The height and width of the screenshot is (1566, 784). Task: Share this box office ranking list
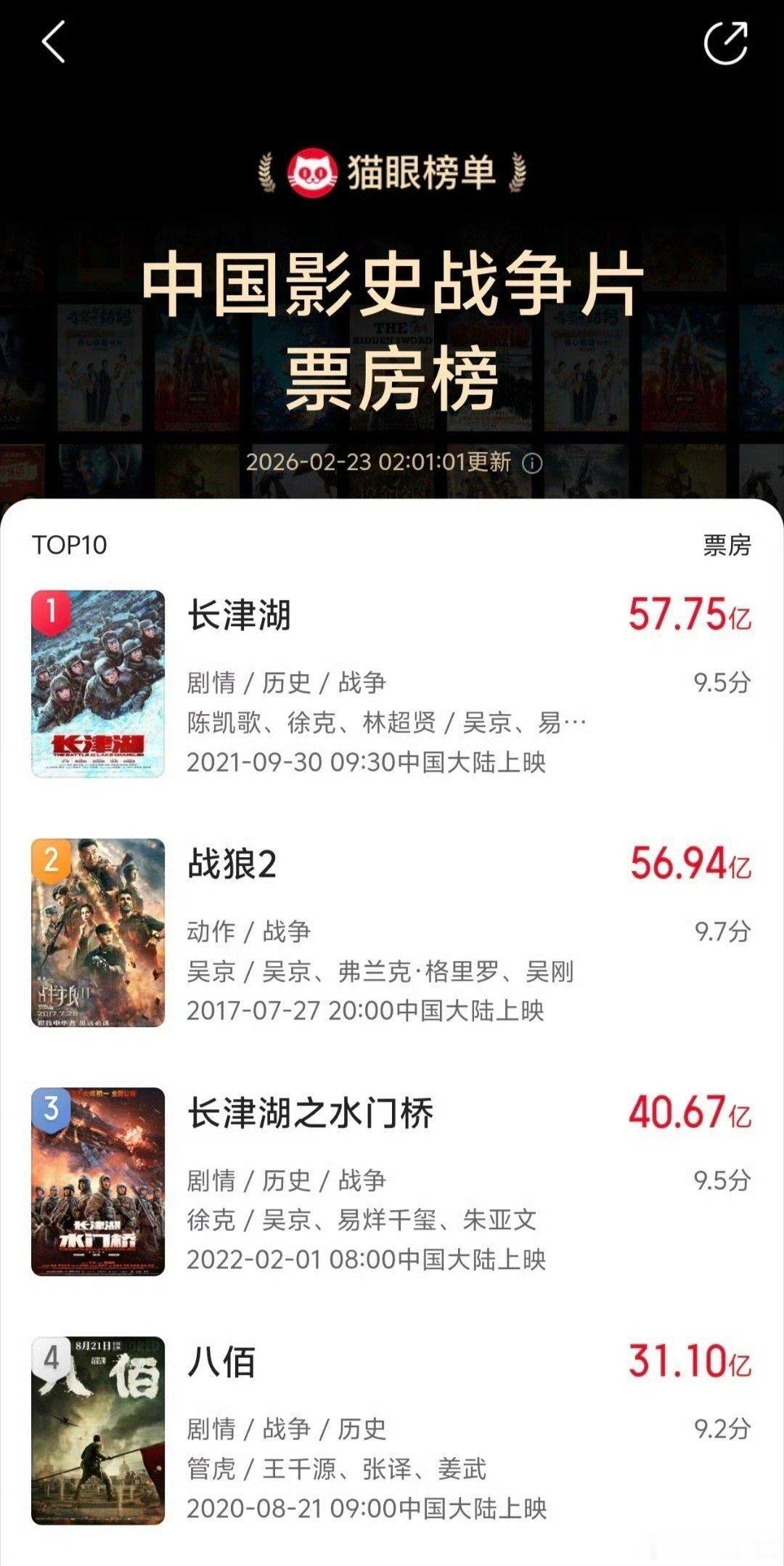[726, 43]
